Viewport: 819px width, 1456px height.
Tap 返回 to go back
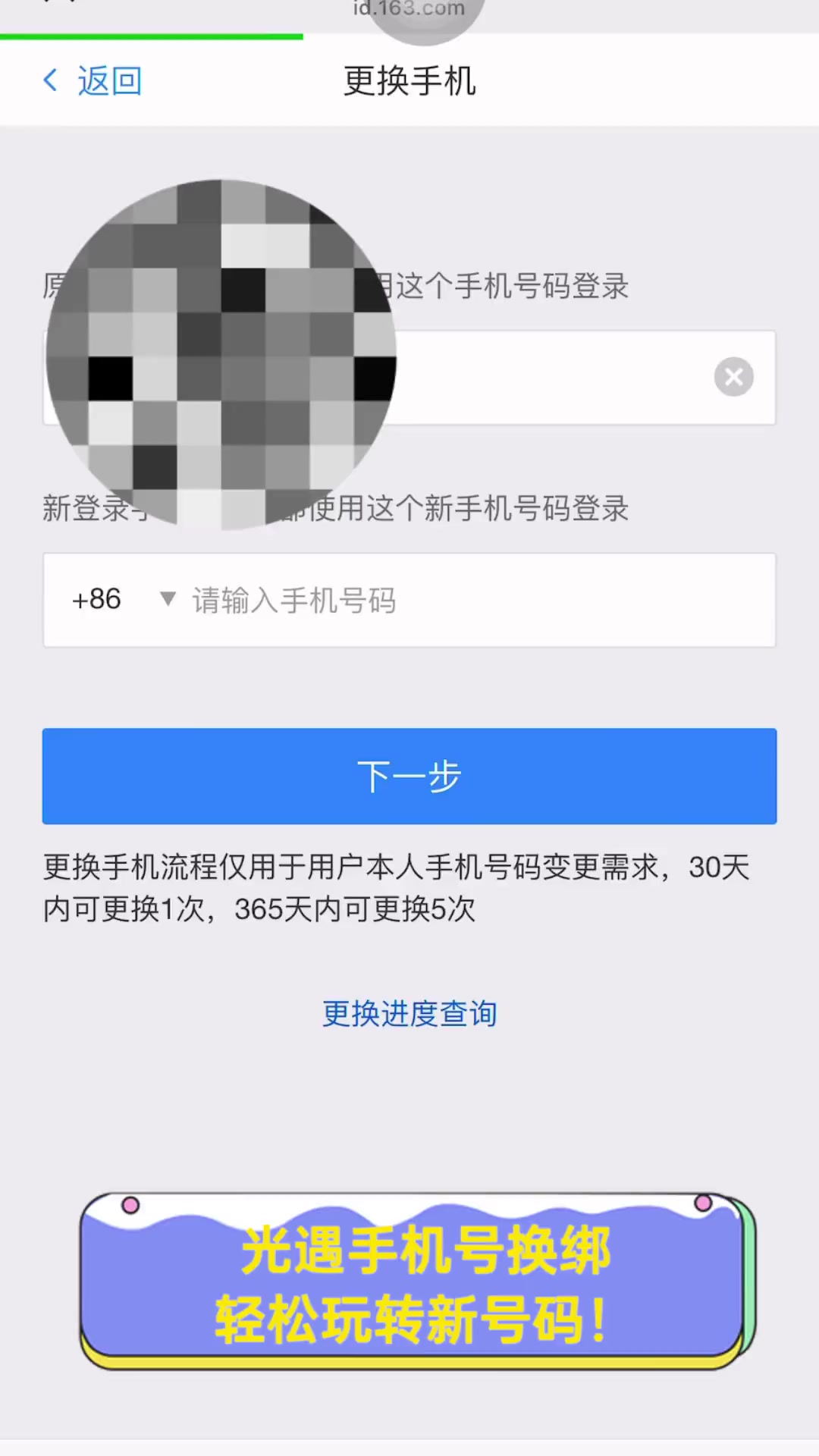coord(109,80)
